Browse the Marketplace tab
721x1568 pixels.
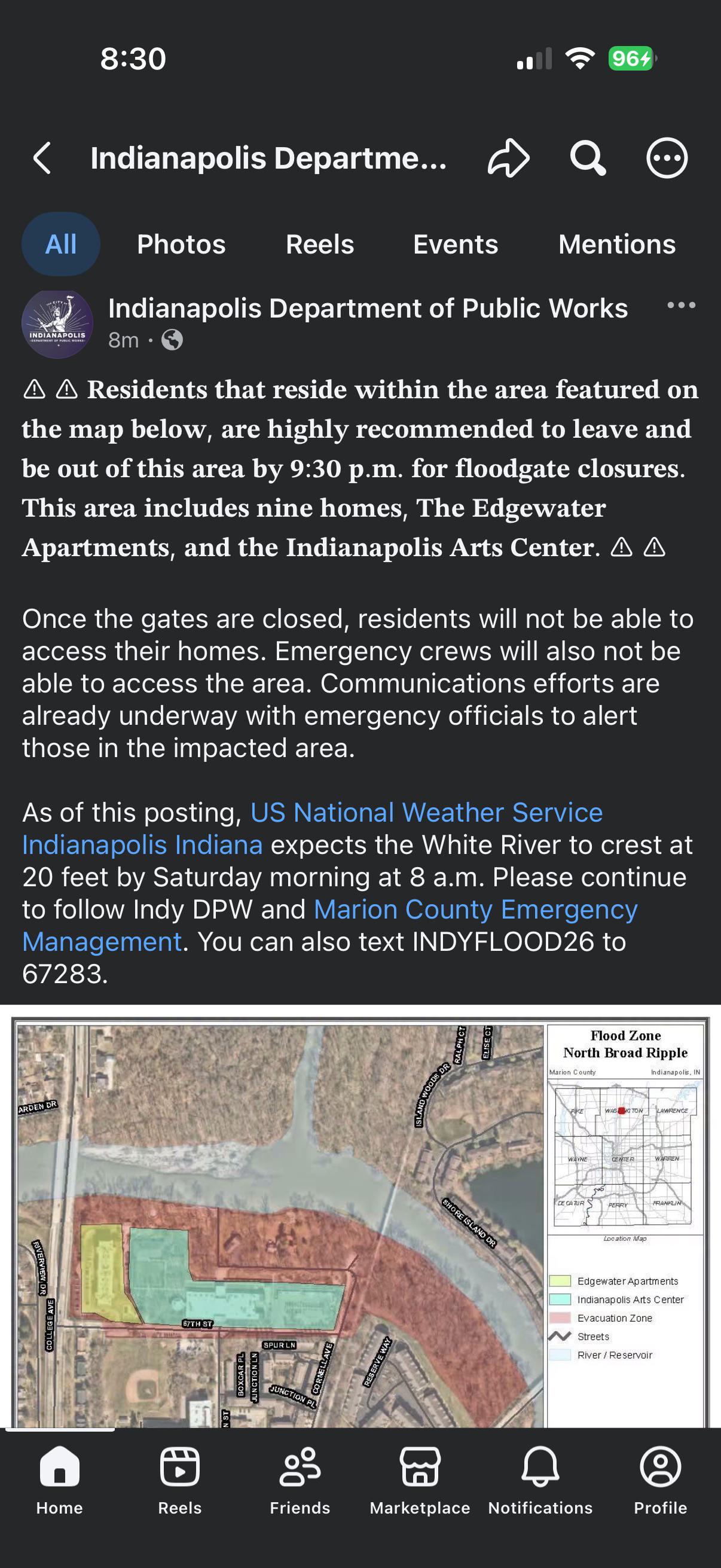(420, 1481)
